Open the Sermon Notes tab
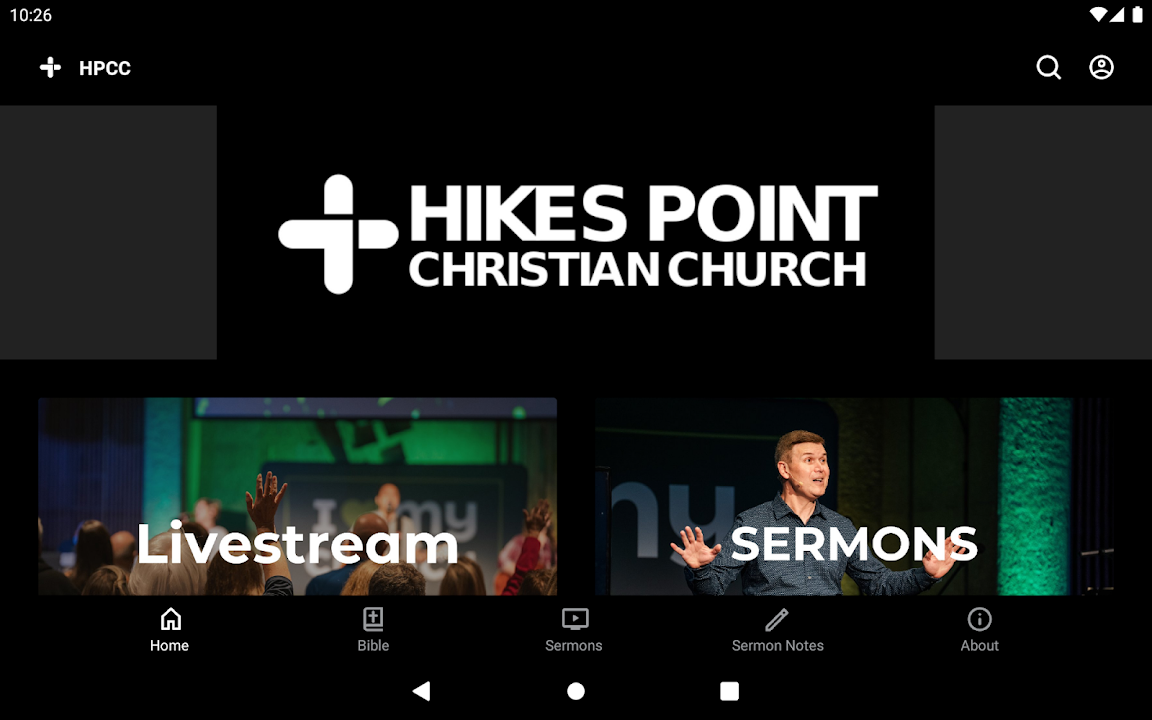The width and height of the screenshot is (1152, 720). [777, 631]
